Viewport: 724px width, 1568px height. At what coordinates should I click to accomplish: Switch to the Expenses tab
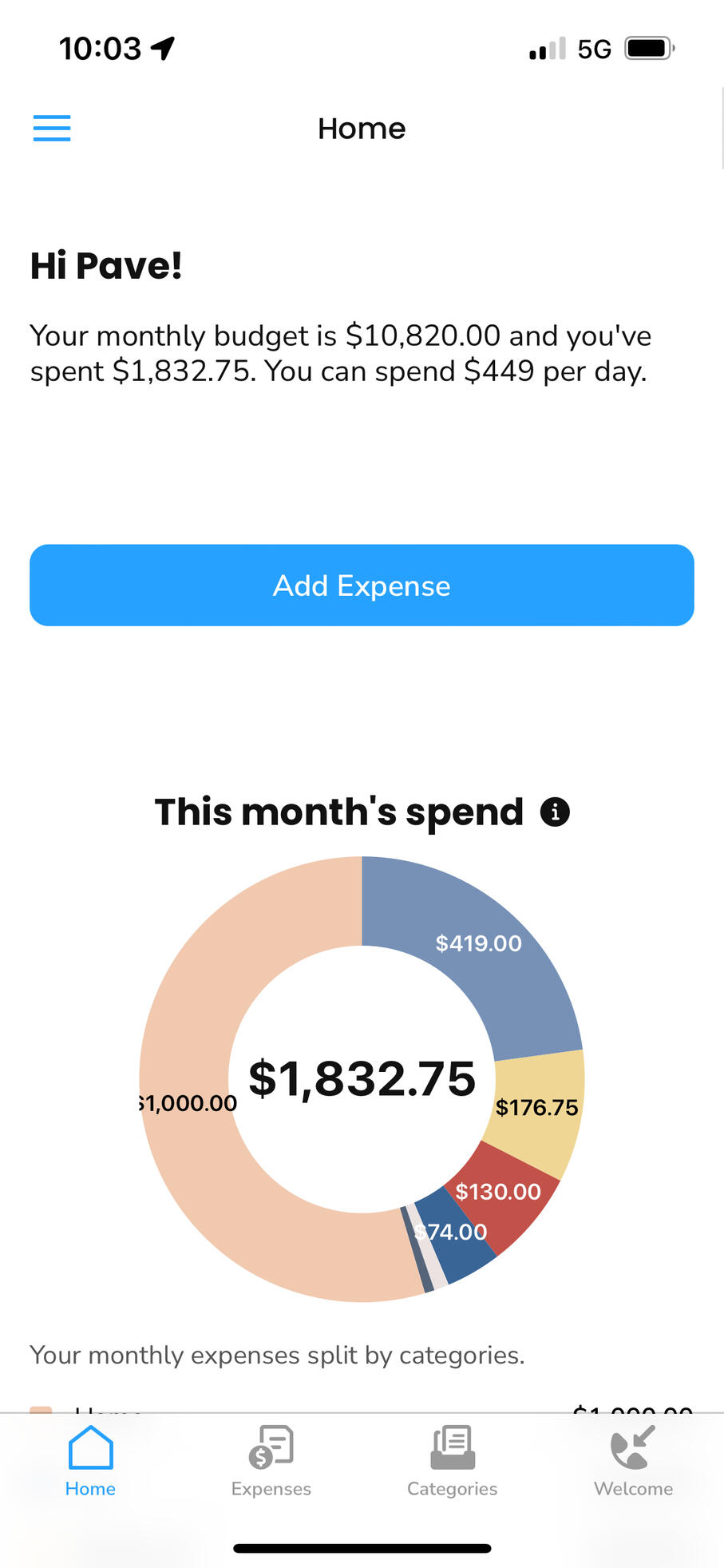click(x=271, y=1462)
